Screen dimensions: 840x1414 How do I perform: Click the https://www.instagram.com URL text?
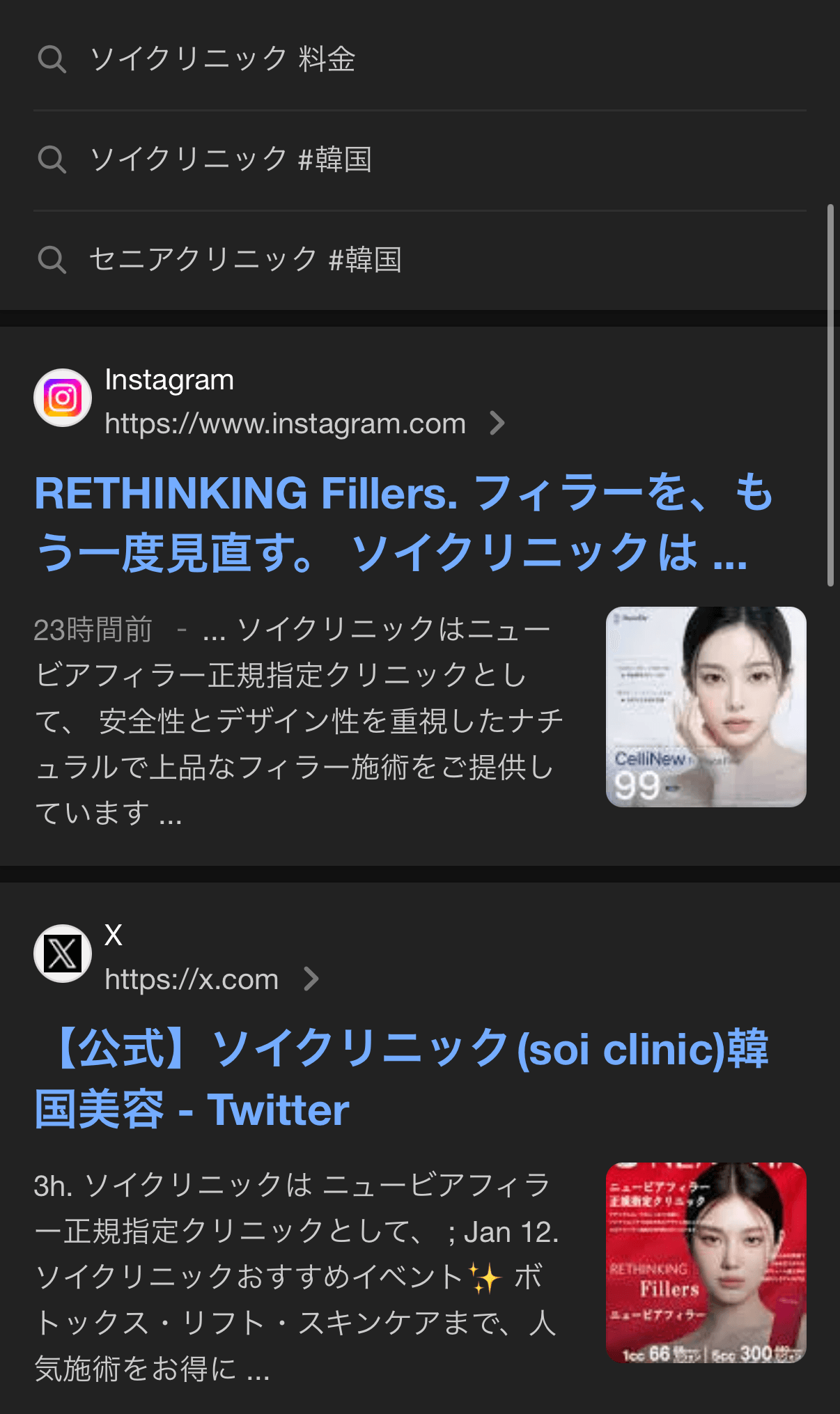285,423
